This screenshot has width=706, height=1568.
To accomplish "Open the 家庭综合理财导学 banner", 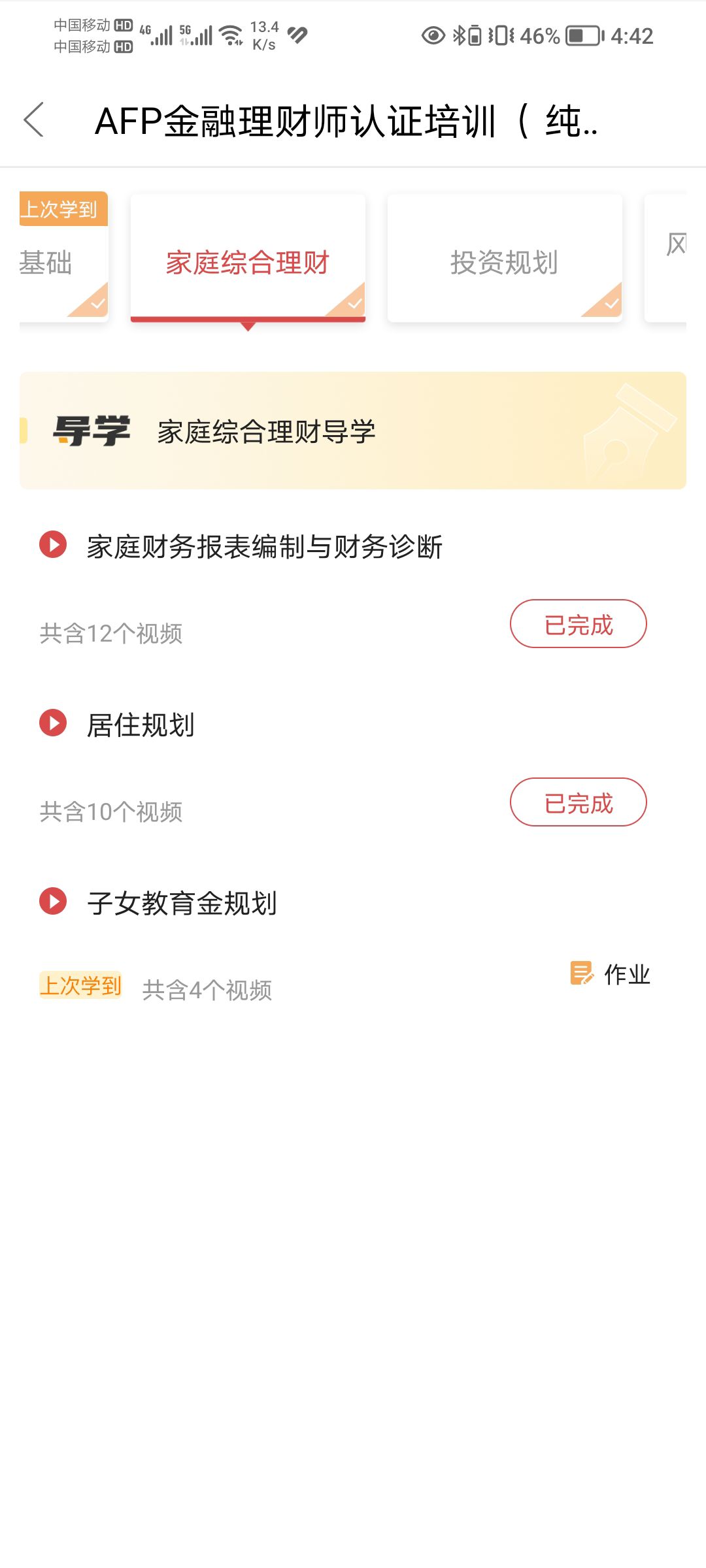I will click(353, 431).
